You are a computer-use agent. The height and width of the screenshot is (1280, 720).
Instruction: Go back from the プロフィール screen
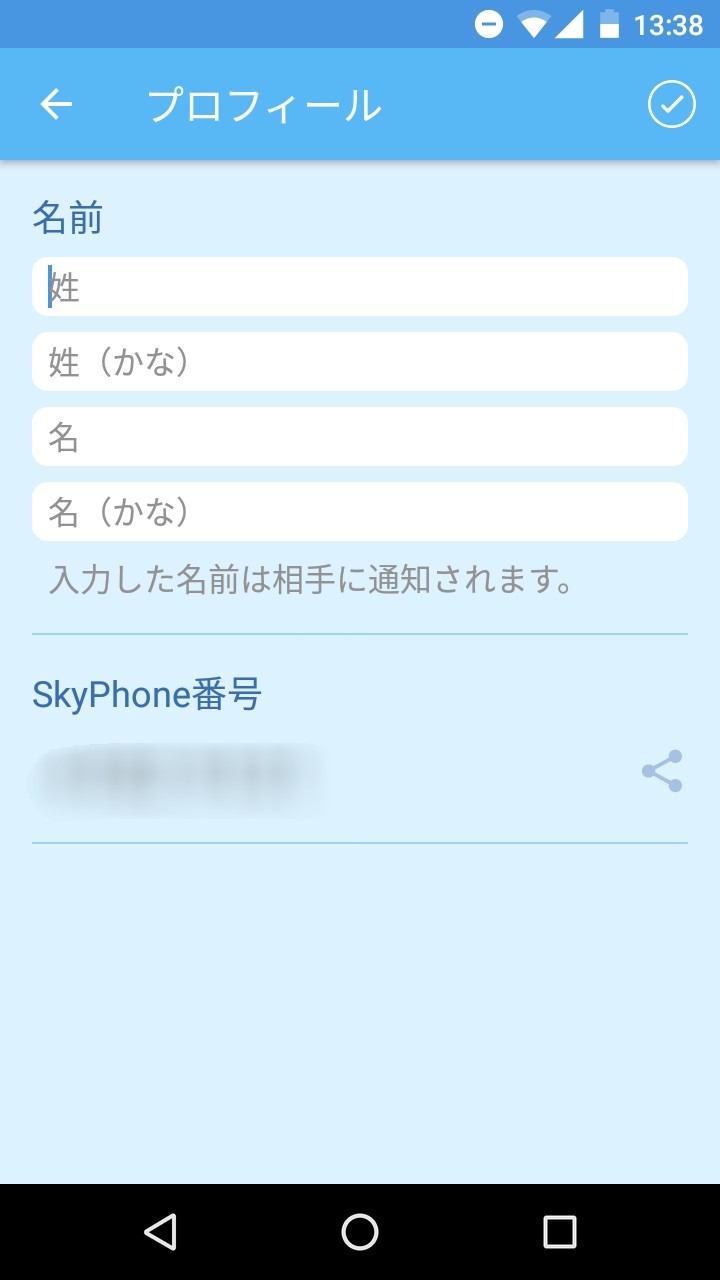pos(56,104)
